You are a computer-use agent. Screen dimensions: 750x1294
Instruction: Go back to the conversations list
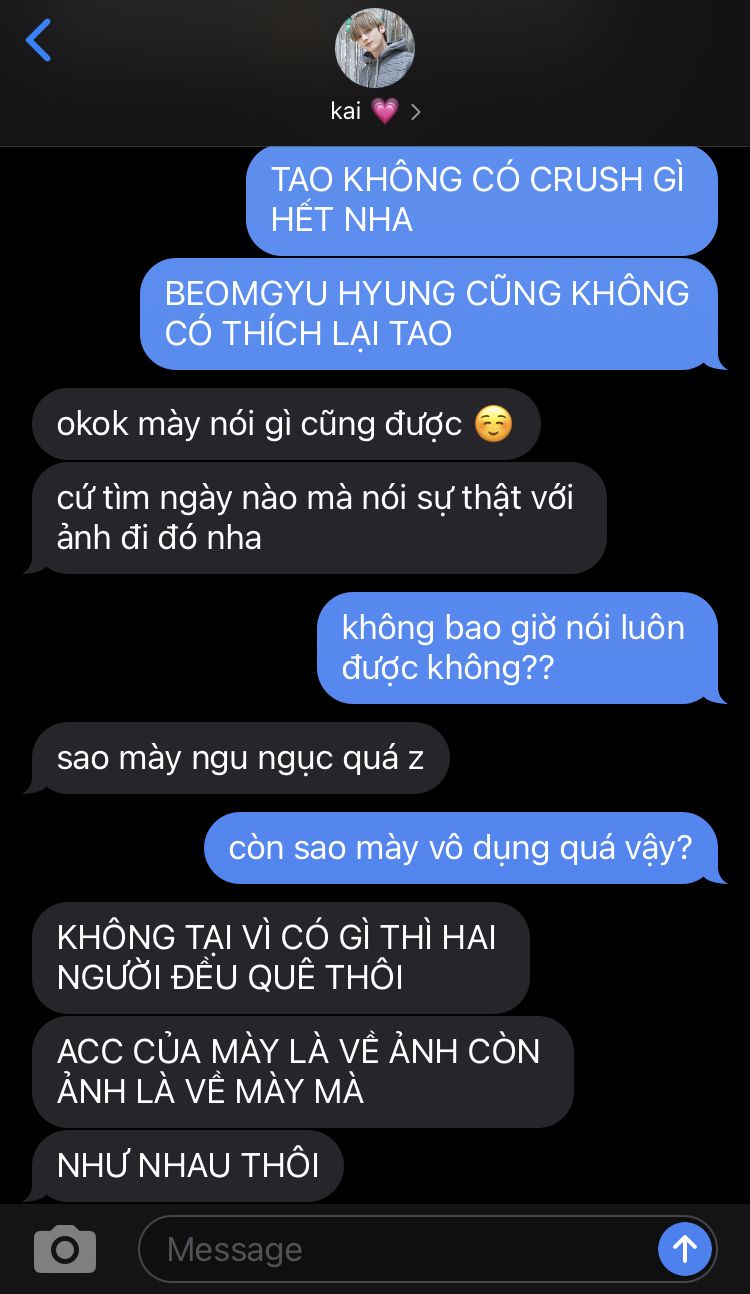38,41
